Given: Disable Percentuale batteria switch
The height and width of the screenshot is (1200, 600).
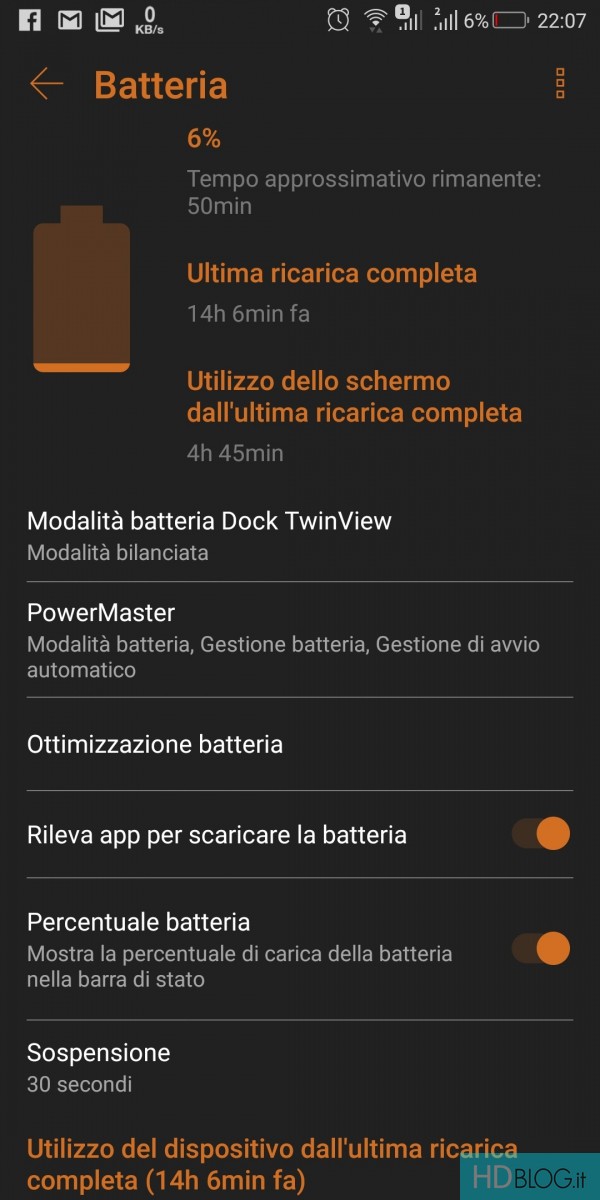Looking at the screenshot, I should pyautogui.click(x=541, y=948).
